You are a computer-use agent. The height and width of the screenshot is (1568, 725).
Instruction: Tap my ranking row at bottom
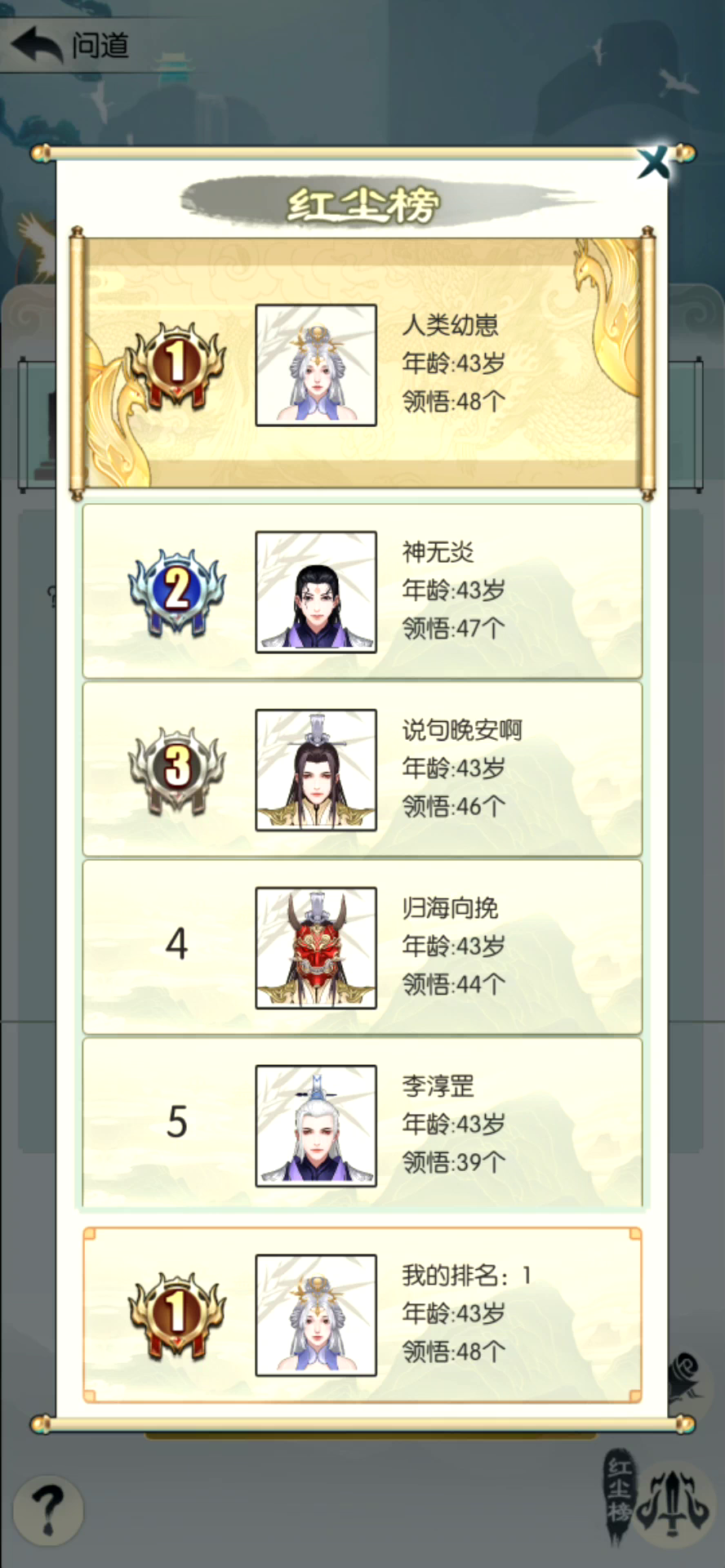click(362, 1315)
